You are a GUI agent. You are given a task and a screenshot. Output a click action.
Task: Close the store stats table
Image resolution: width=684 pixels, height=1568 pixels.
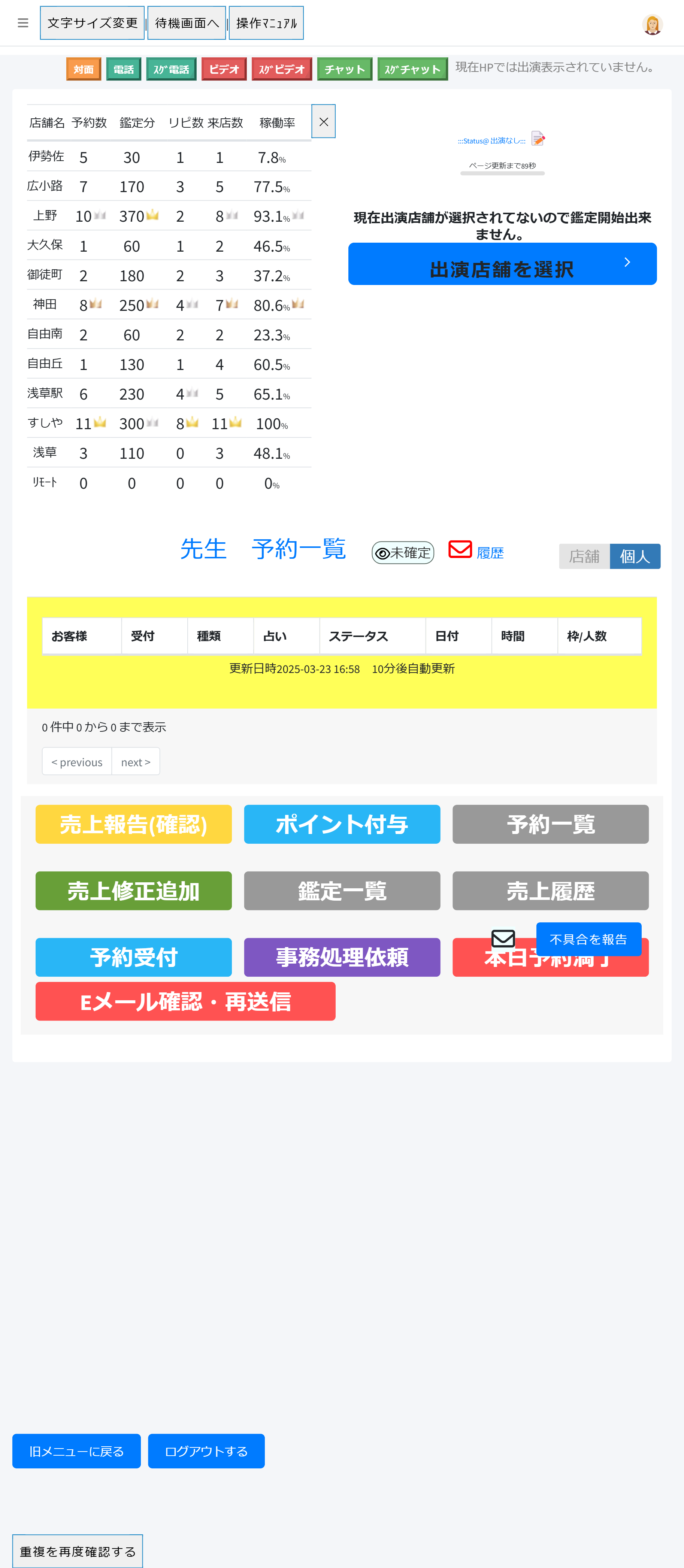(323, 122)
